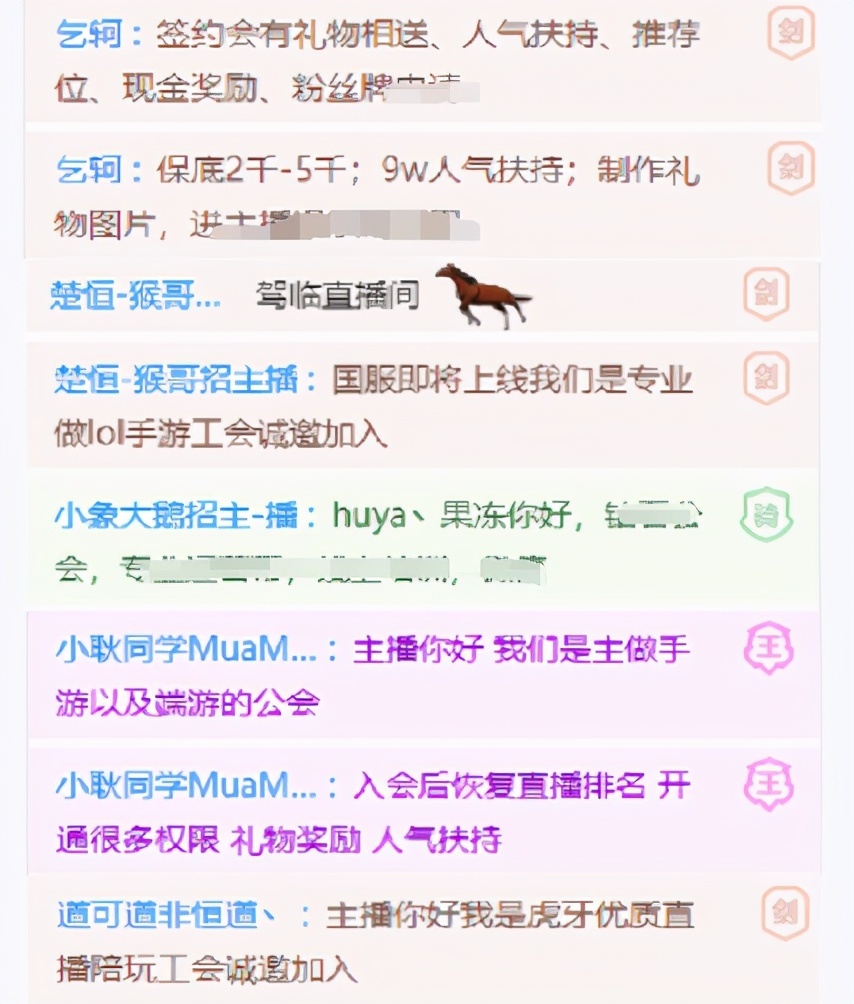Tap 小耿同学MuaM in the 入会后恢复直播排名 message
This screenshot has width=854, height=1004.
point(186,785)
